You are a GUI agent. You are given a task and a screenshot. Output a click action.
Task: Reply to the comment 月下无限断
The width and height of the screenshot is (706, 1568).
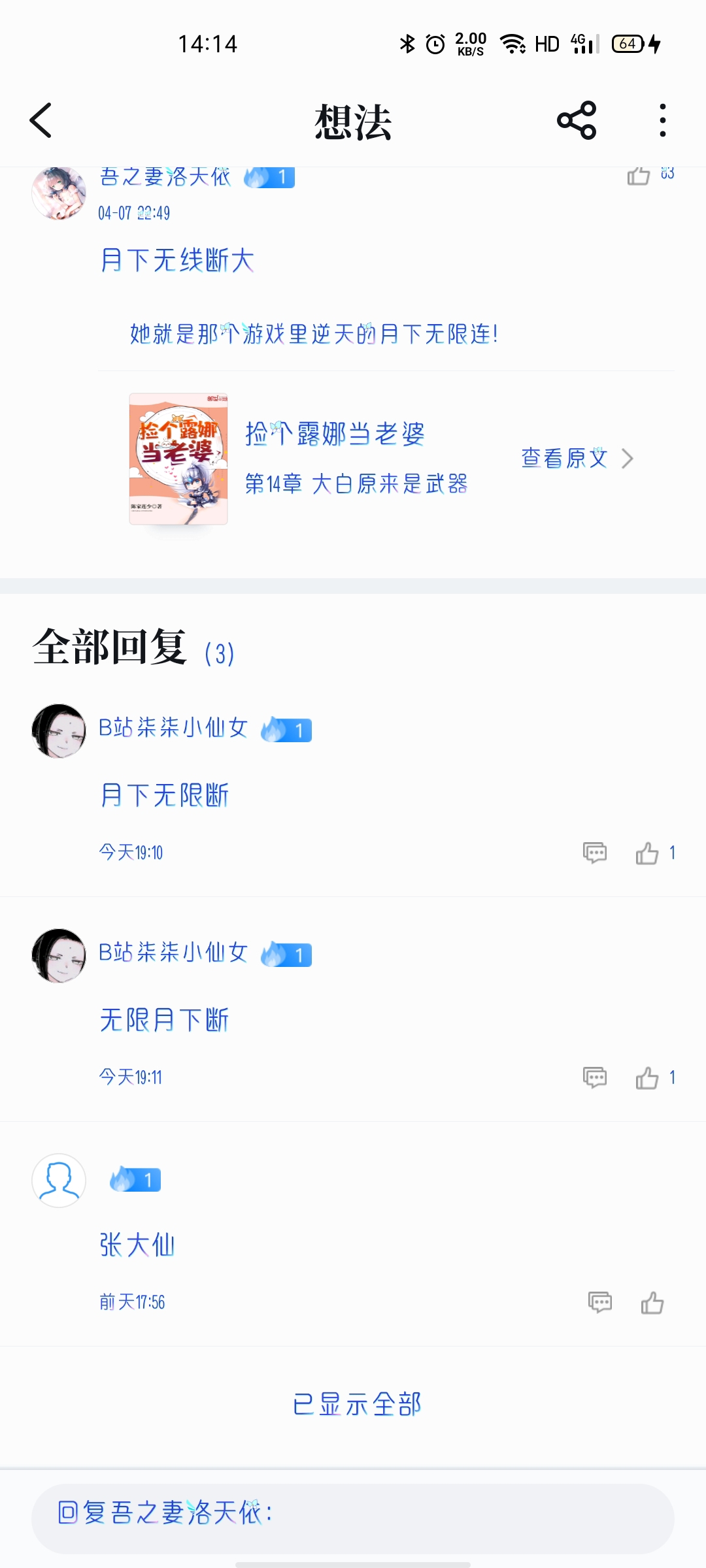594,853
